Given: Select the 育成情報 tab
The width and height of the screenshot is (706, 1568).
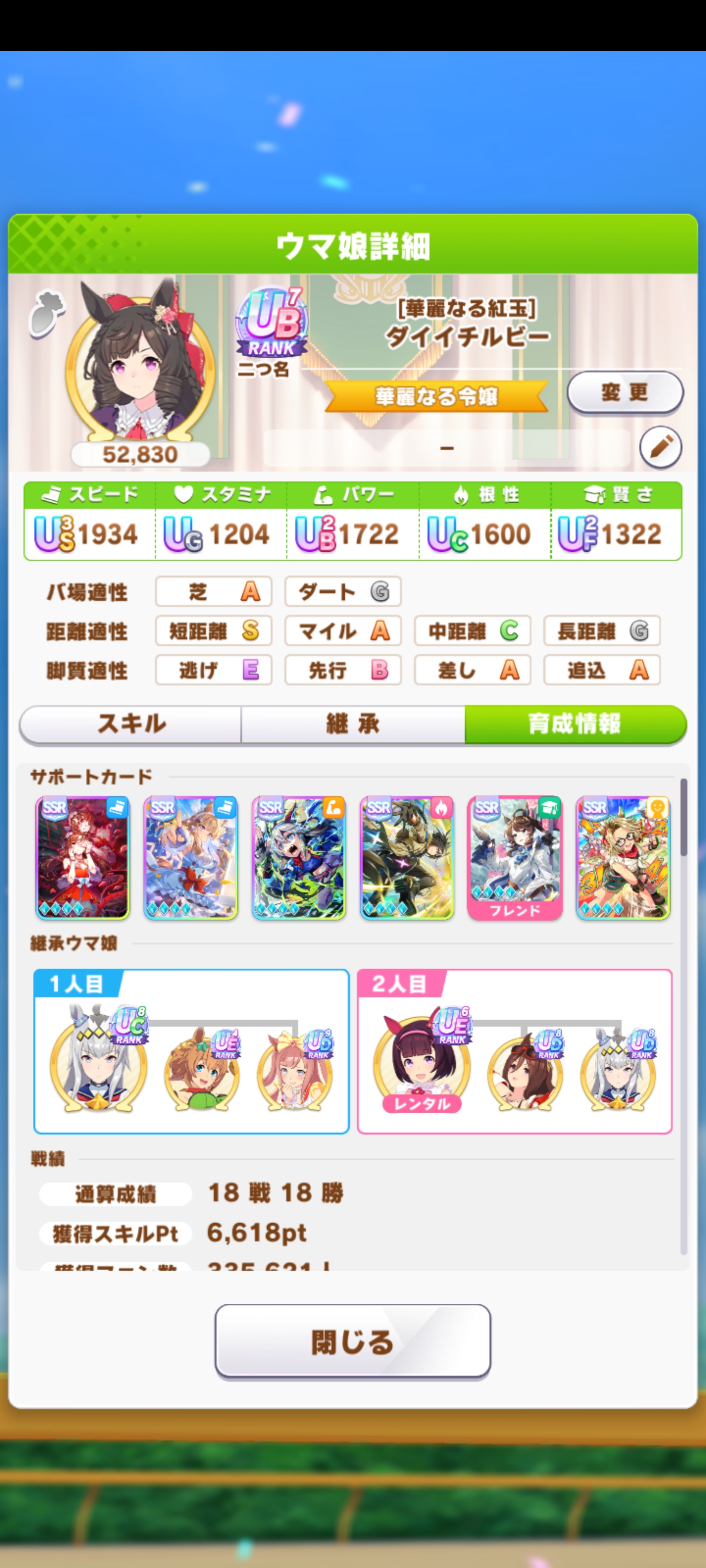Looking at the screenshot, I should click(x=575, y=724).
